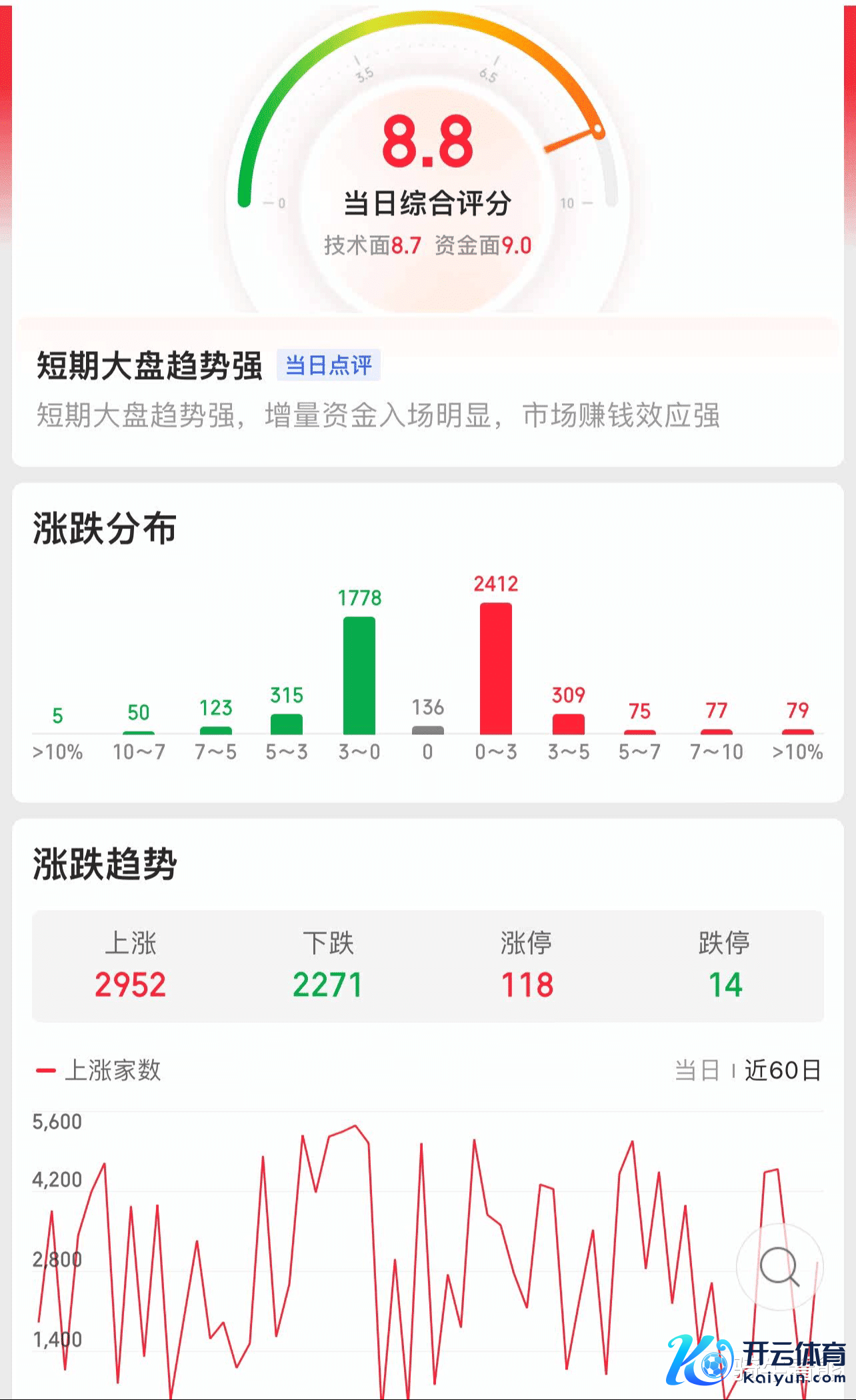Open the 当日点评 chip
This screenshot has width=856, height=1400.
(328, 365)
